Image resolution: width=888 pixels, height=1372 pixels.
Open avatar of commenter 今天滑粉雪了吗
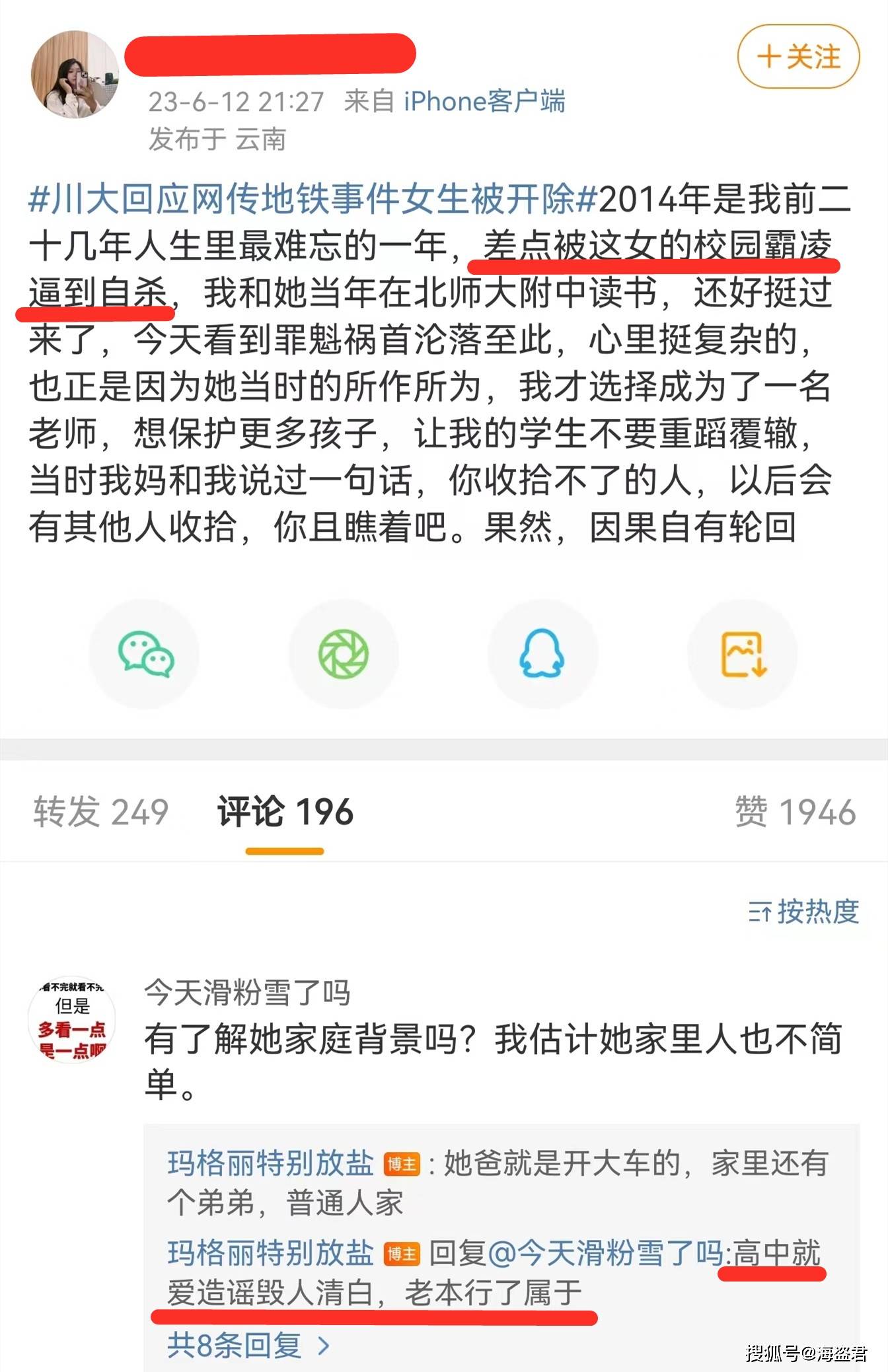tap(72, 1020)
